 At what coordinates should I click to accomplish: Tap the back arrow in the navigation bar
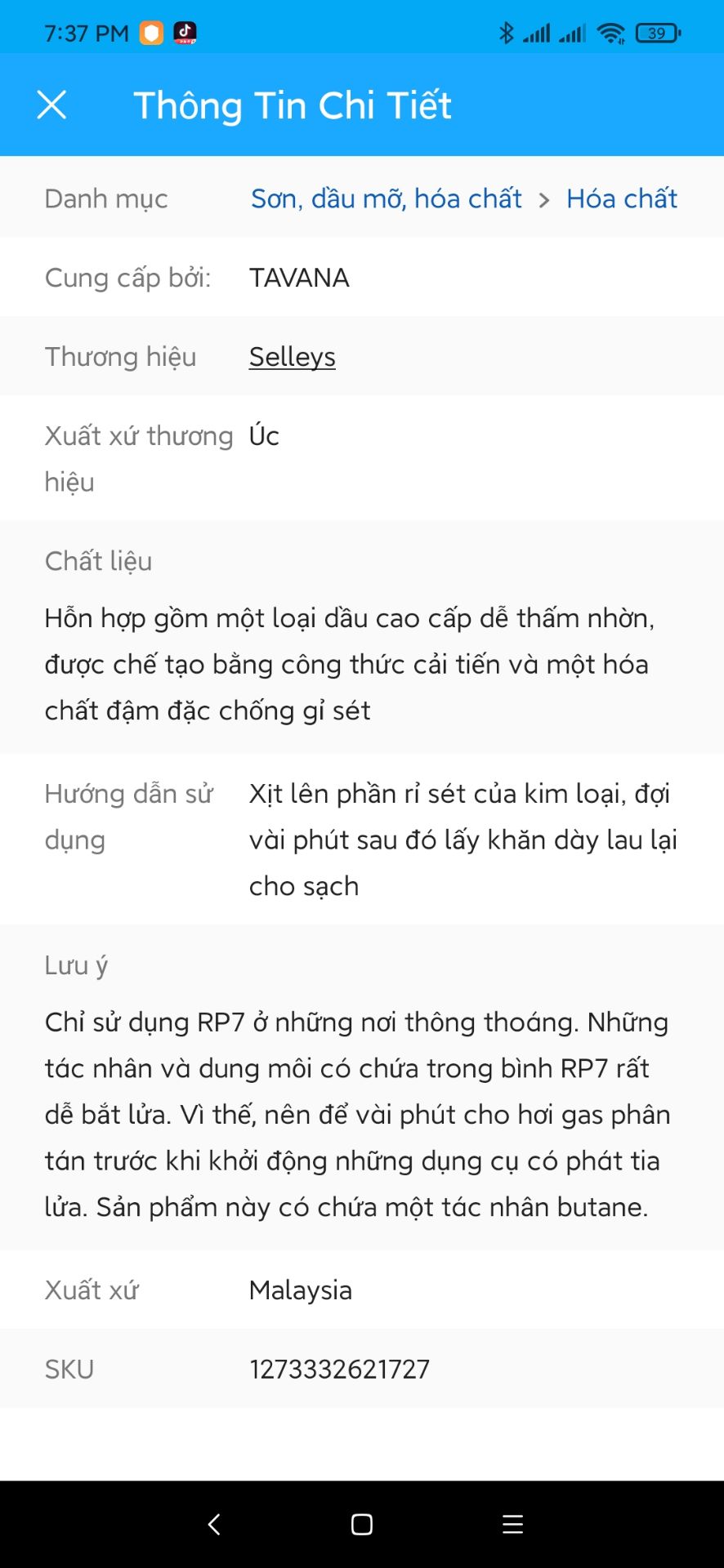213,1524
